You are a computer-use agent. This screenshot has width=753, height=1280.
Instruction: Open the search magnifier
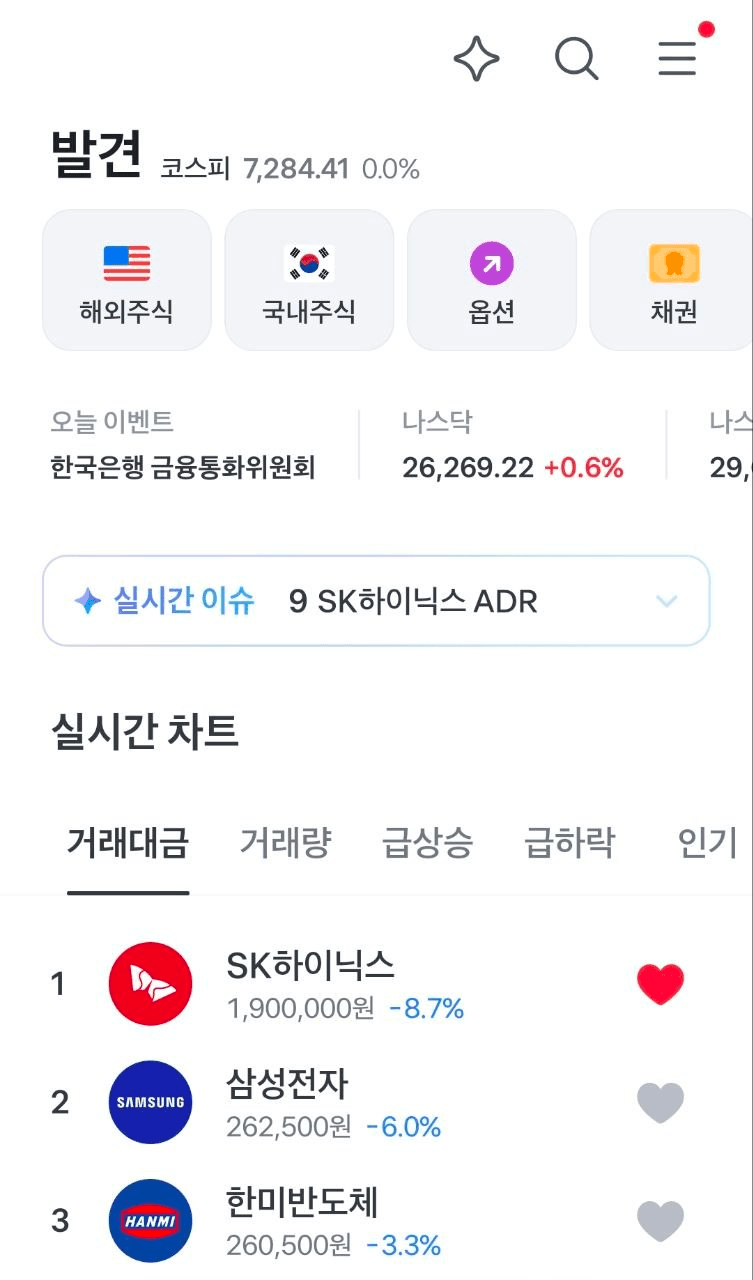click(577, 59)
